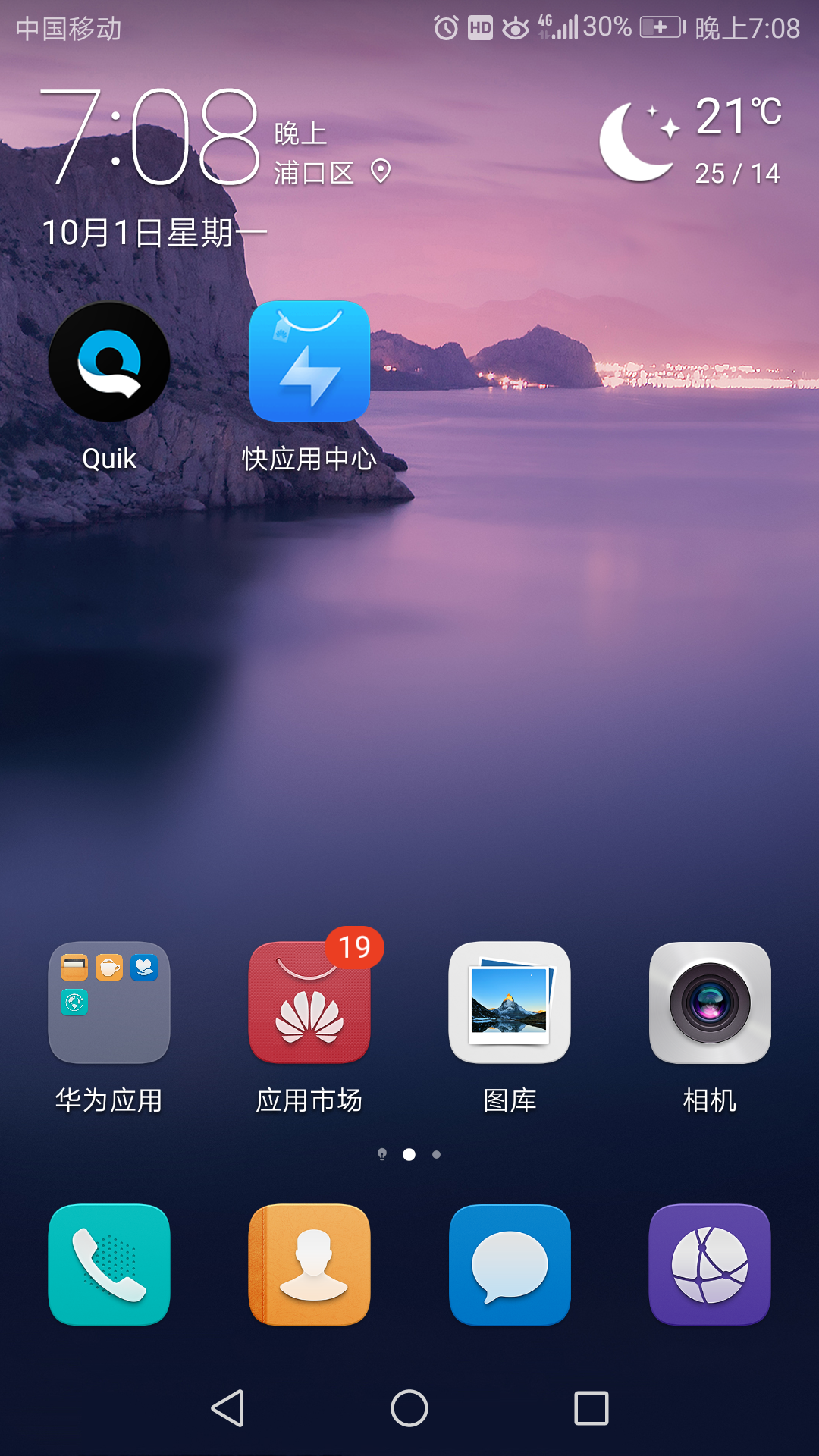Launch the 相机 camera app

(x=710, y=1003)
